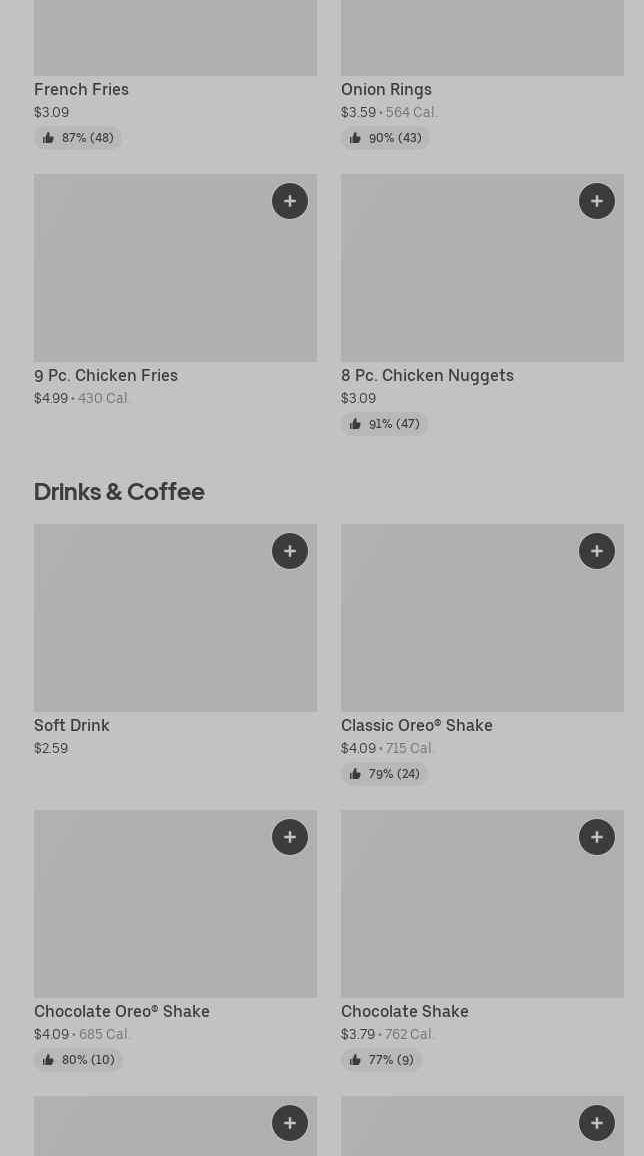Image resolution: width=644 pixels, height=1156 pixels.
Task: Add 9 Pc. Chicken Fries to cart
Action: pos(290,201)
